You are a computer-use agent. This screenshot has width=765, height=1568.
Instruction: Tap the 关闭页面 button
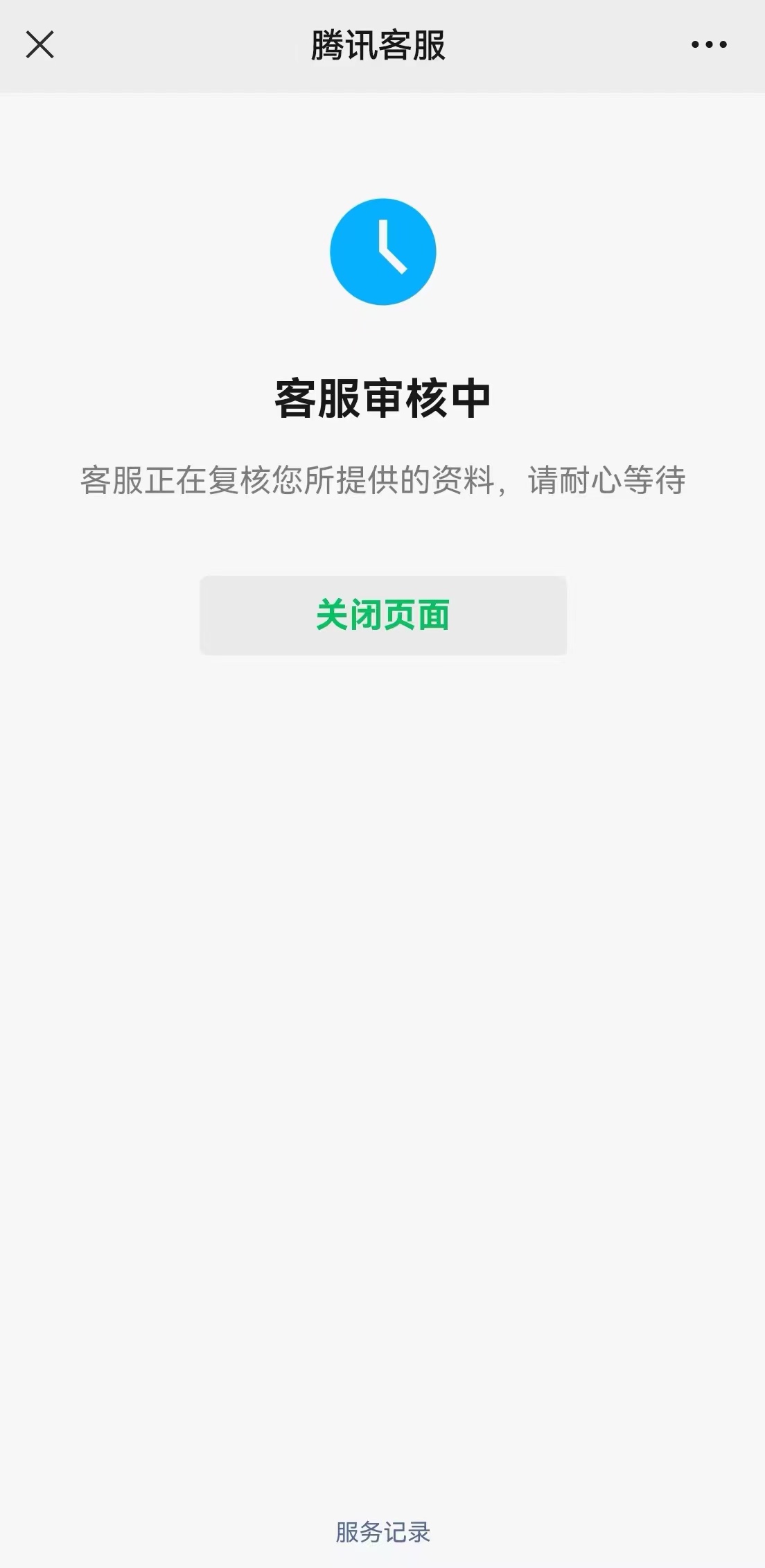(x=383, y=615)
